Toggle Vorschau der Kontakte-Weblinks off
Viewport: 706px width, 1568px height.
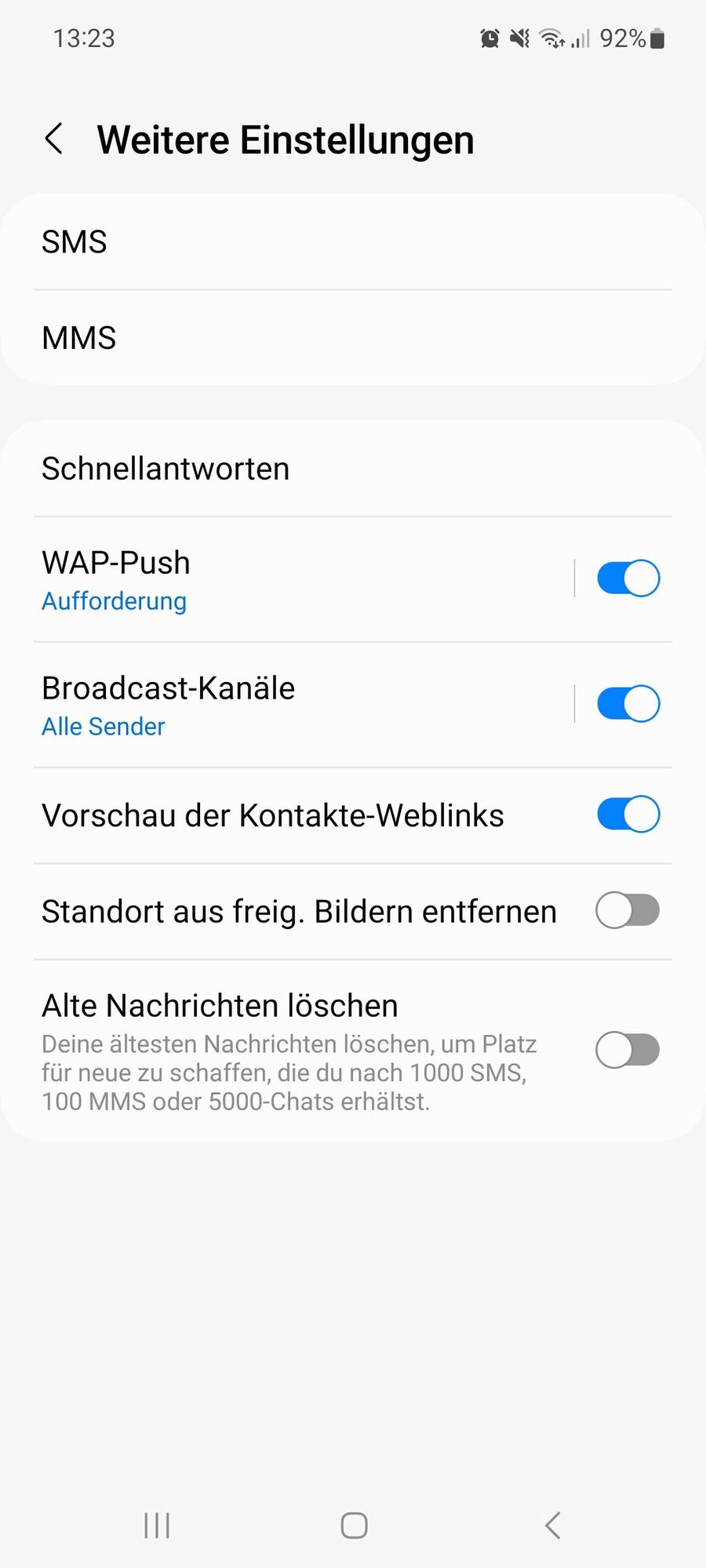pyautogui.click(x=628, y=815)
